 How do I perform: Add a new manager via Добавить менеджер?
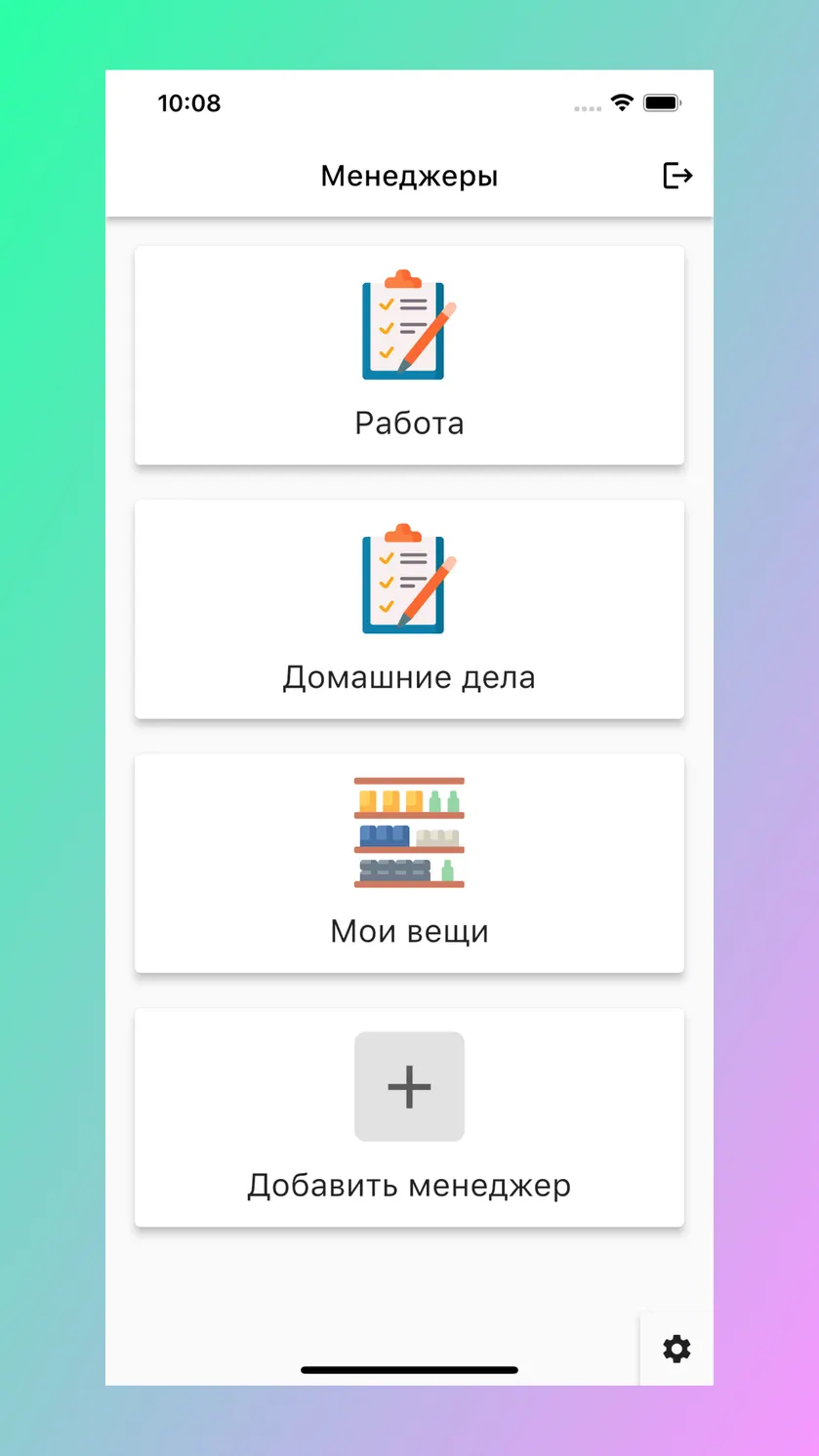(x=409, y=1117)
